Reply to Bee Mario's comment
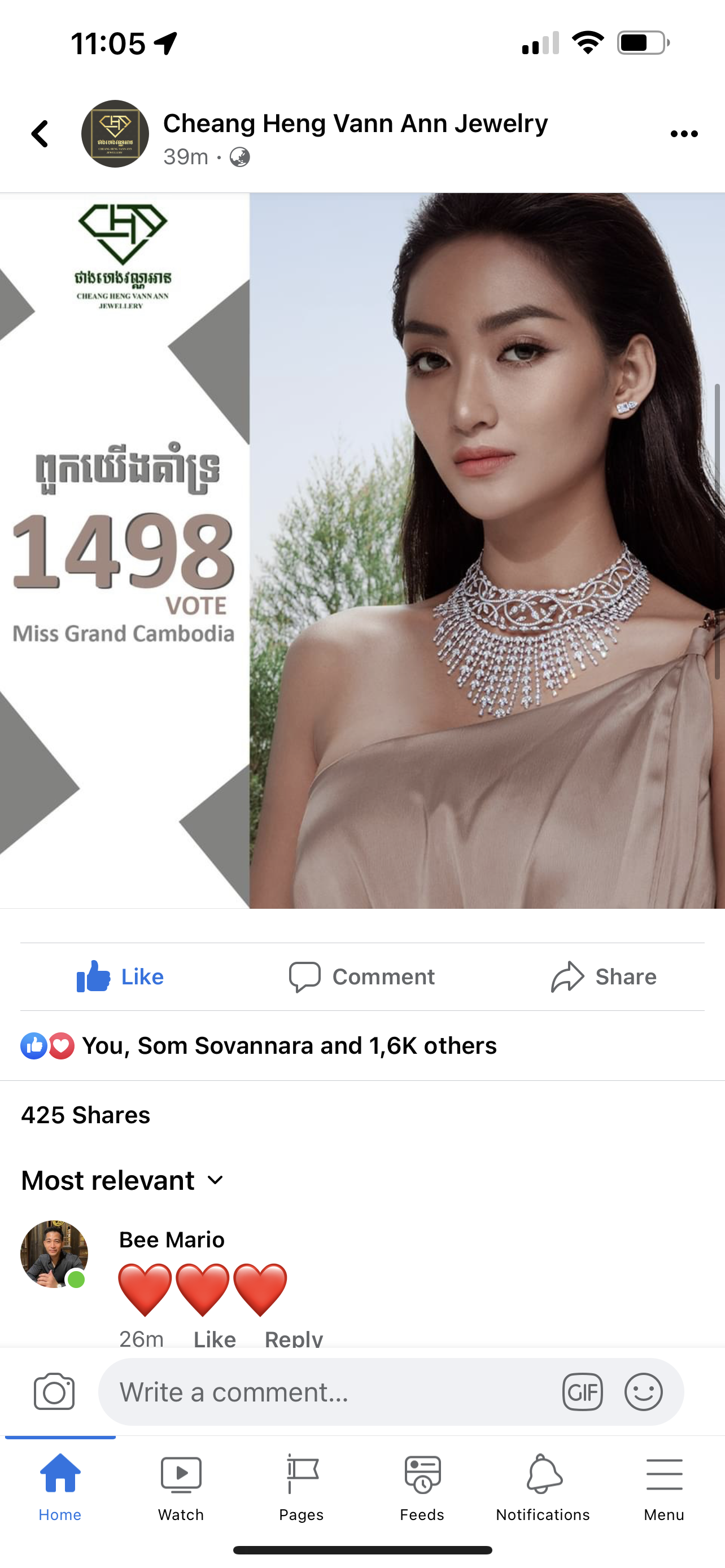Image resolution: width=725 pixels, height=1568 pixels. tap(294, 1338)
